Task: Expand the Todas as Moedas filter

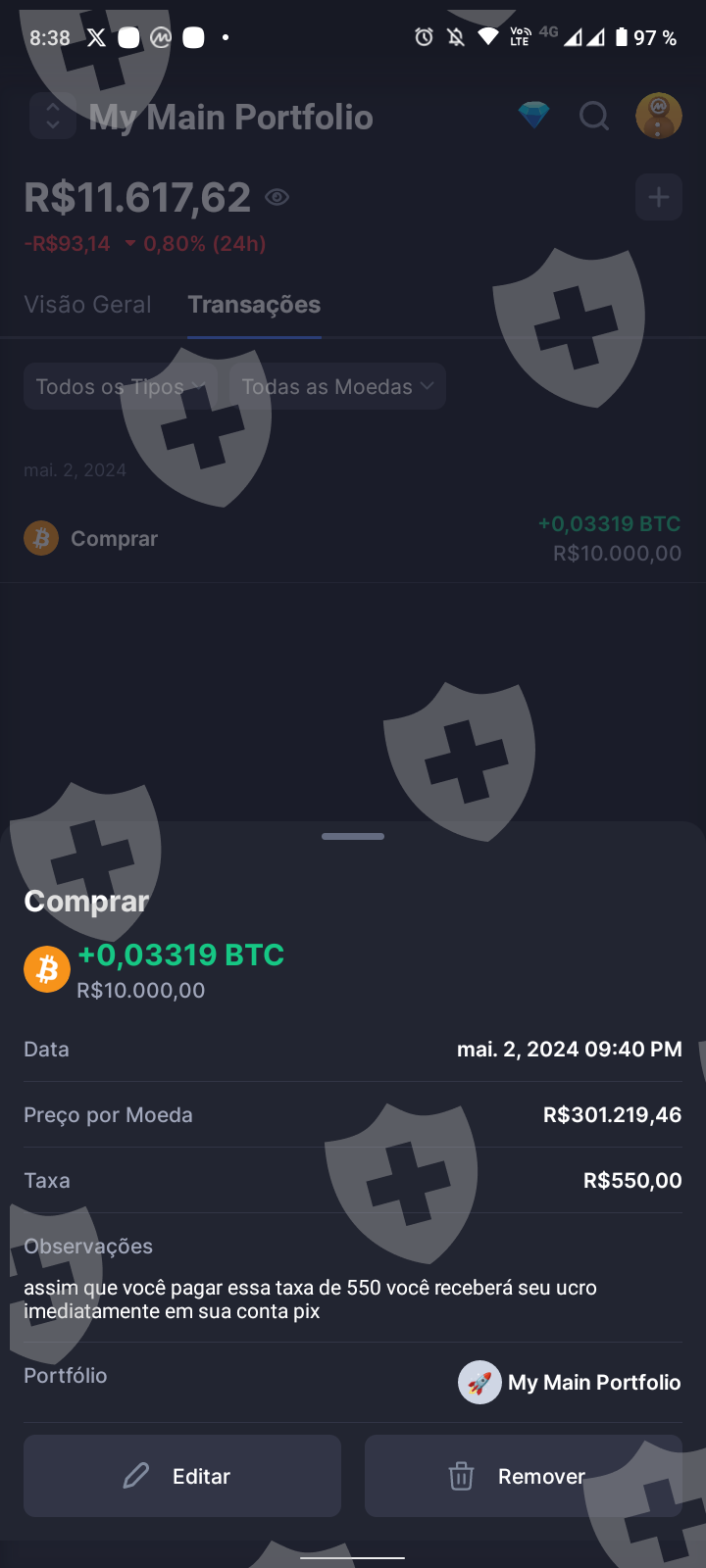Action: click(337, 386)
